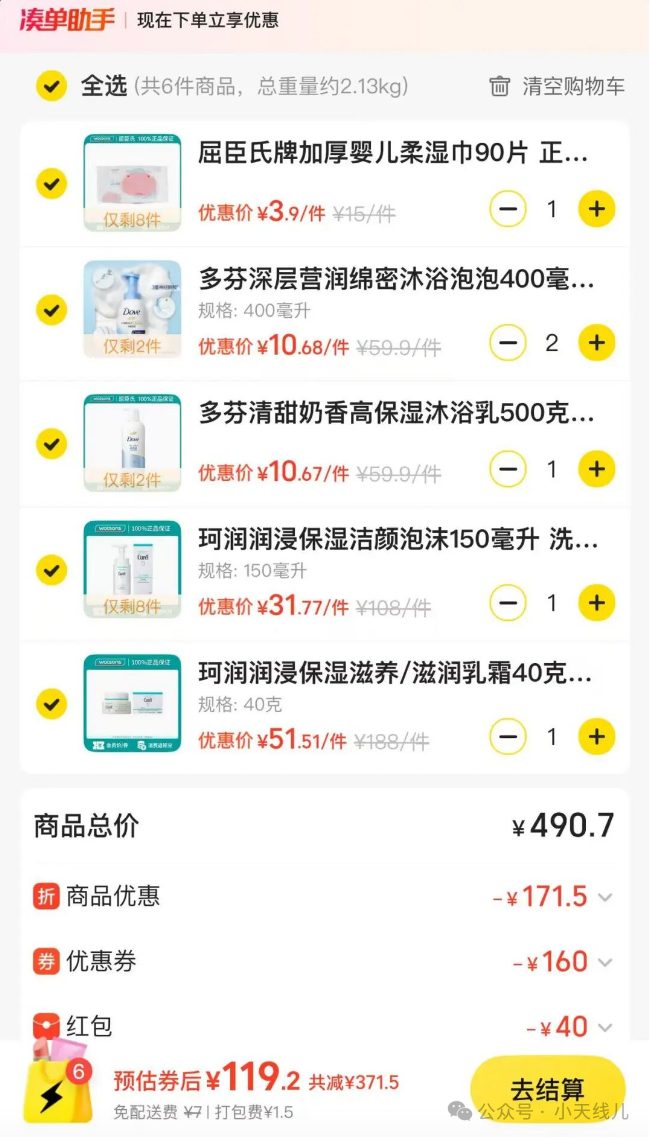Image resolution: width=650 pixels, height=1138 pixels.
Task: Expand the 优惠券 coupon row
Action: tap(604, 963)
